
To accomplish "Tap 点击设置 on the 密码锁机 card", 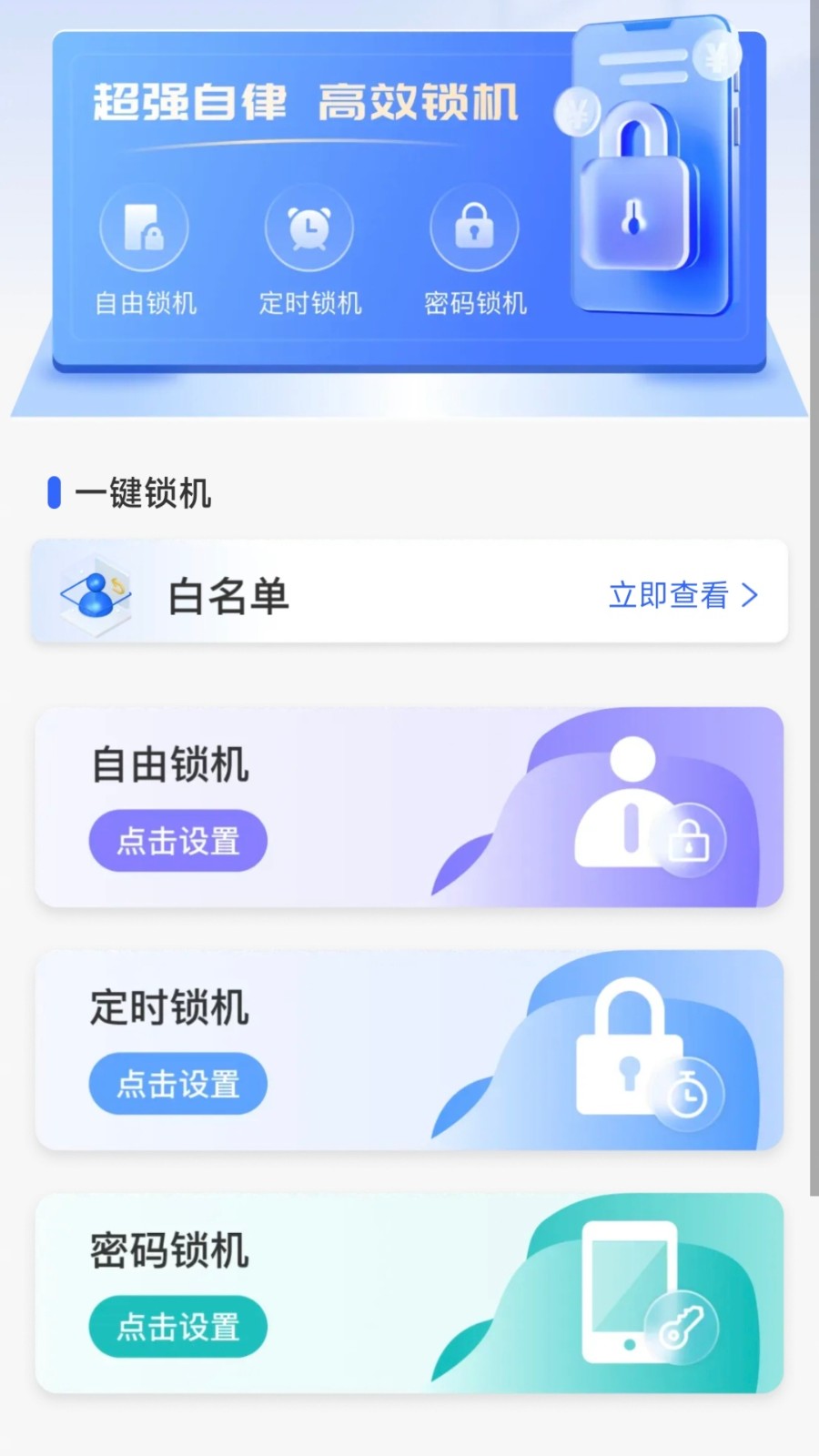I will pos(177,1327).
